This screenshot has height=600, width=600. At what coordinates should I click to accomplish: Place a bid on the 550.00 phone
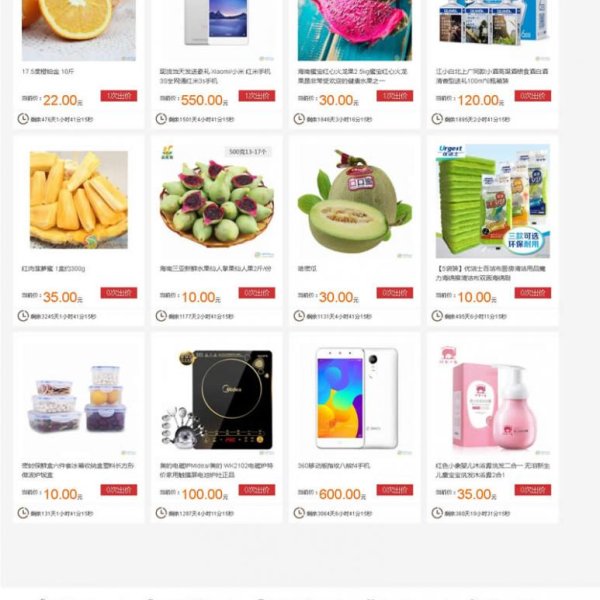coord(256,96)
